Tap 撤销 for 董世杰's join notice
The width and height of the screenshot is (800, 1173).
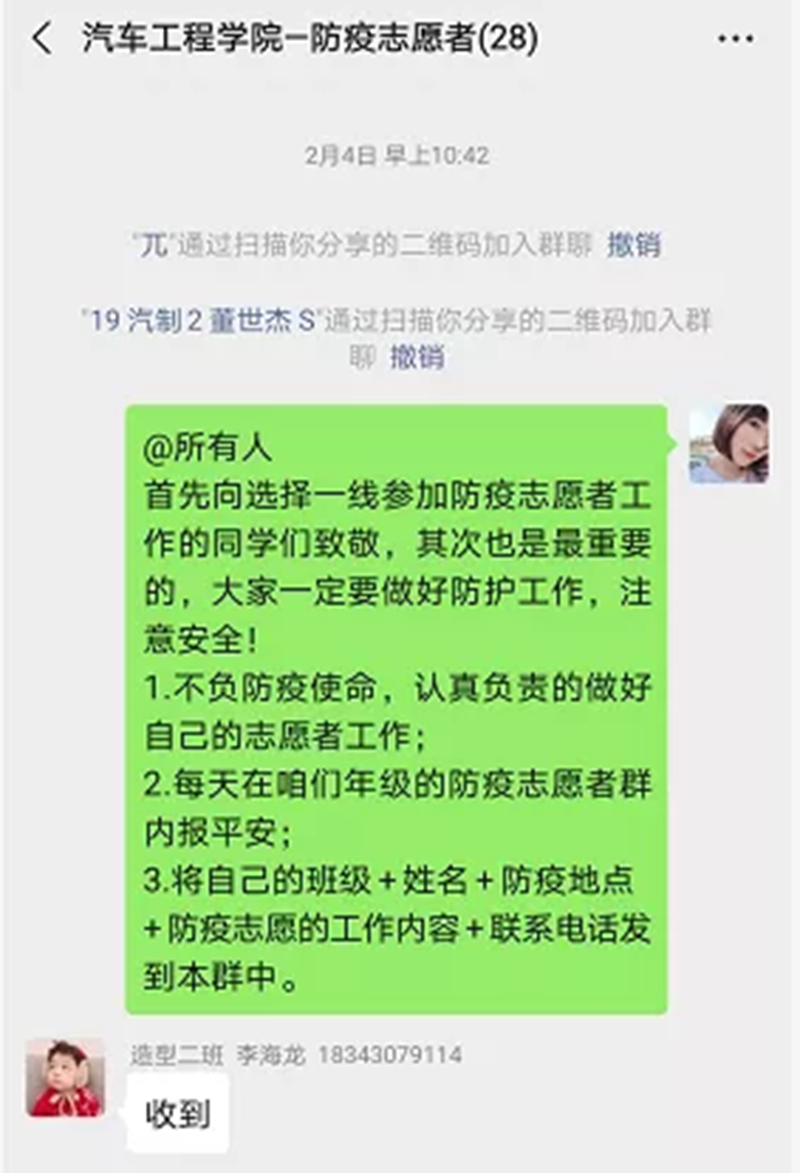pyautogui.click(x=417, y=356)
